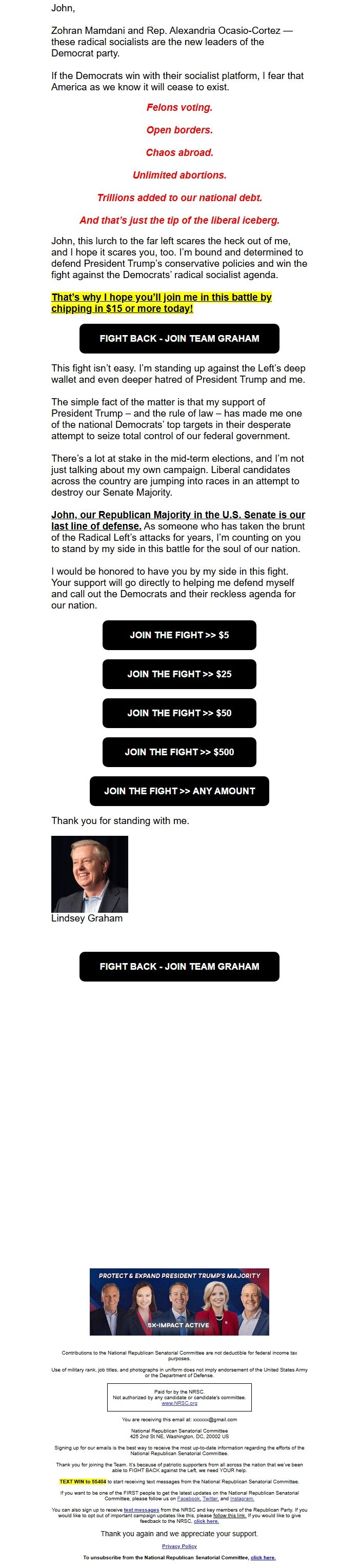Tap the highlighted chip in $15 link
The width and height of the screenshot is (359, 1568).
(x=161, y=303)
